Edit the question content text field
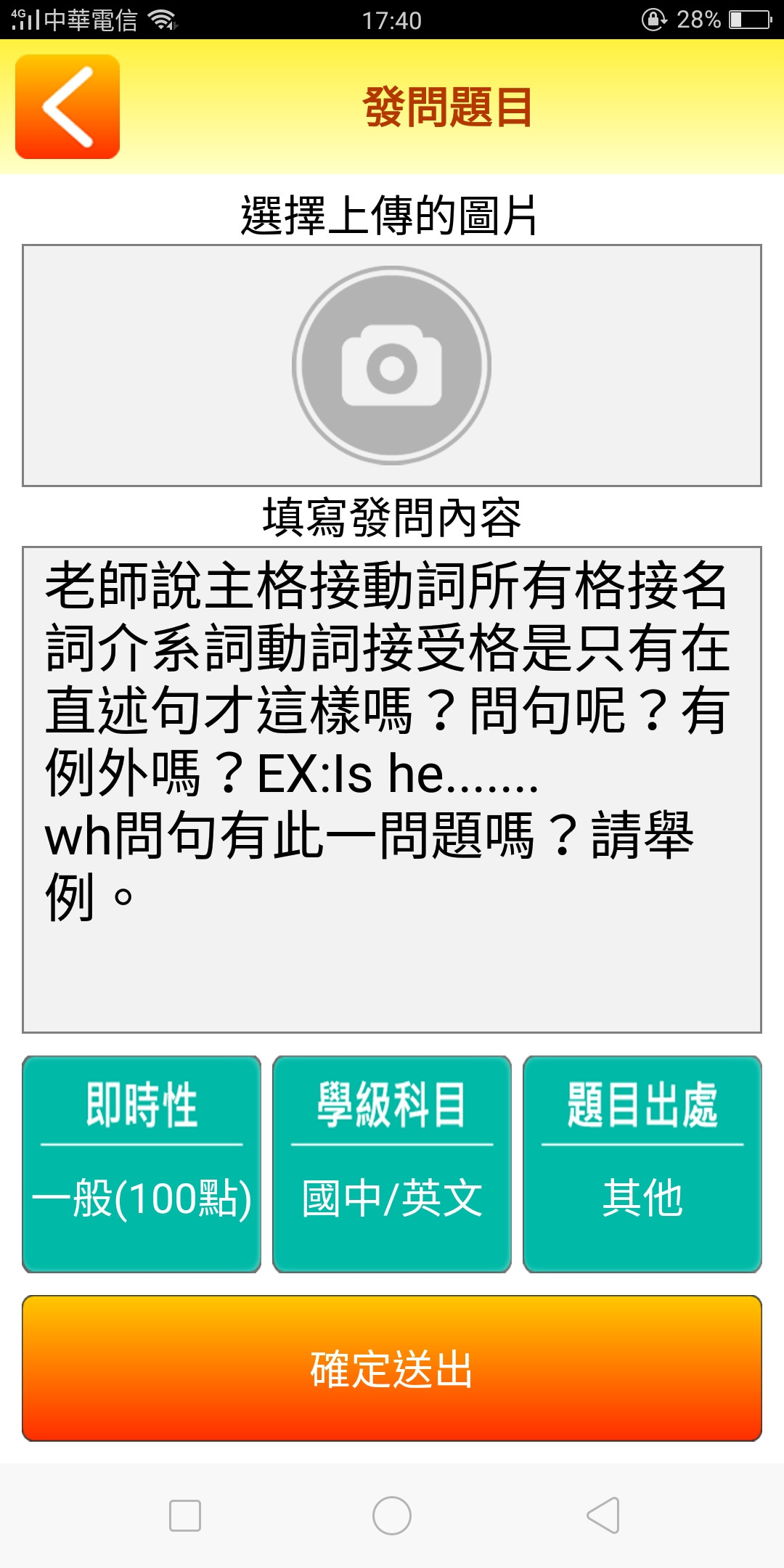784x1568 pixels. (x=391, y=789)
